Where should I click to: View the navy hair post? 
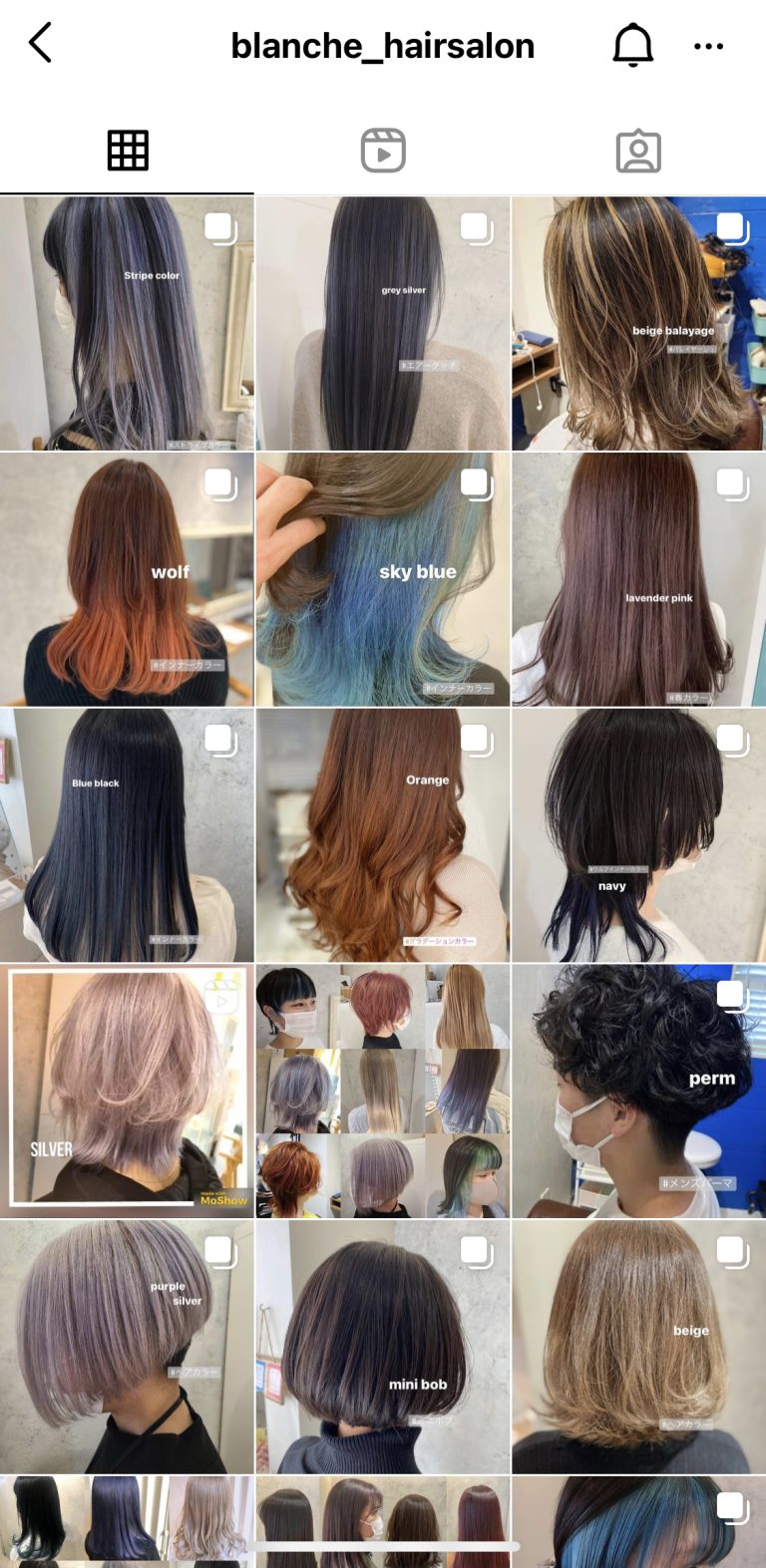pyautogui.click(x=638, y=835)
